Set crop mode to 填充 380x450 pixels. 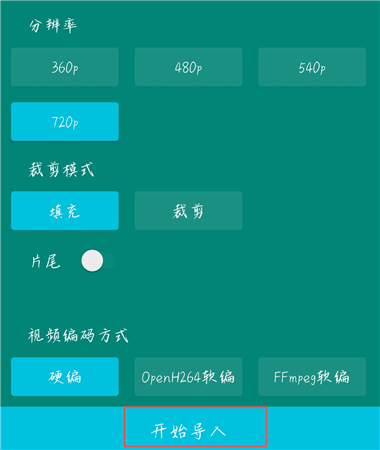pyautogui.click(x=65, y=211)
